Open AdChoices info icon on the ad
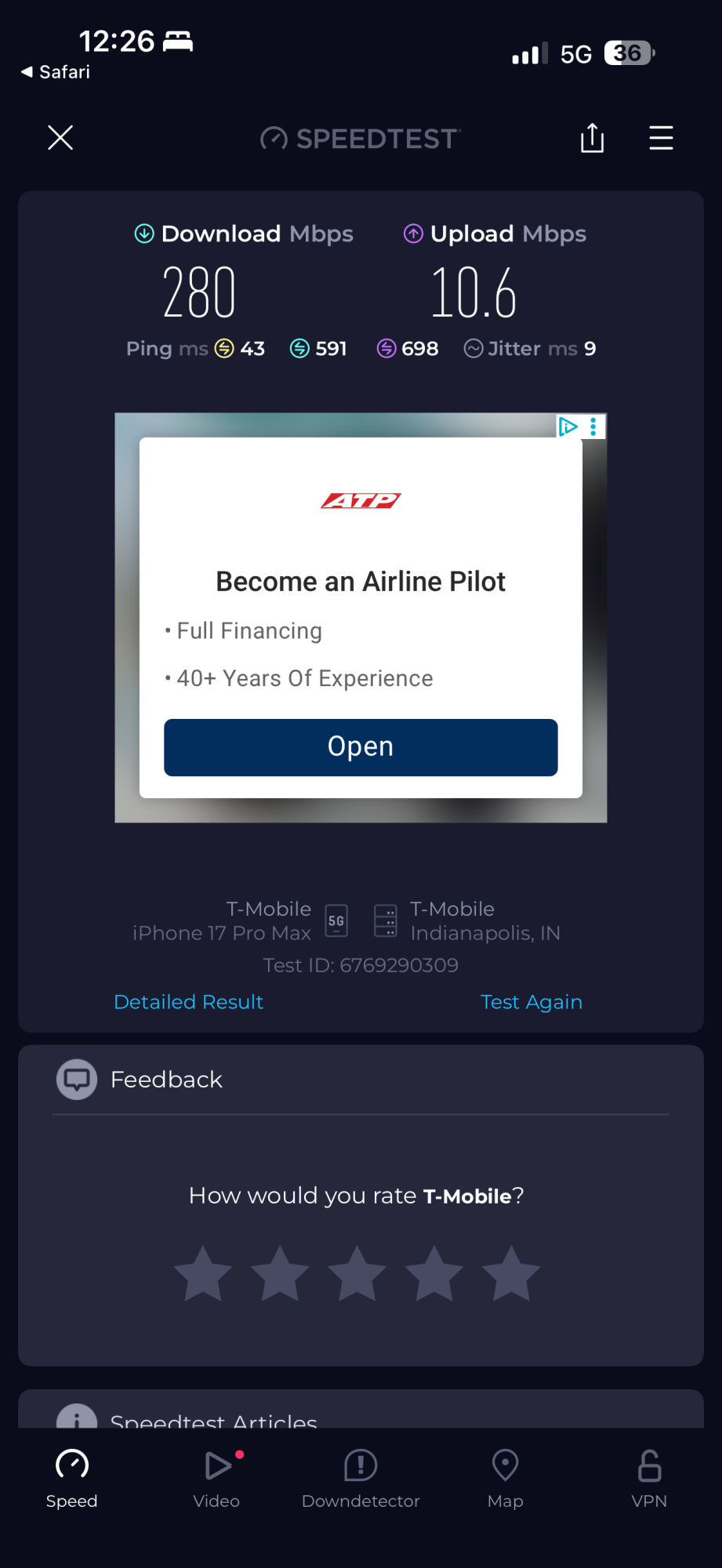The image size is (722, 1568). coord(568,426)
